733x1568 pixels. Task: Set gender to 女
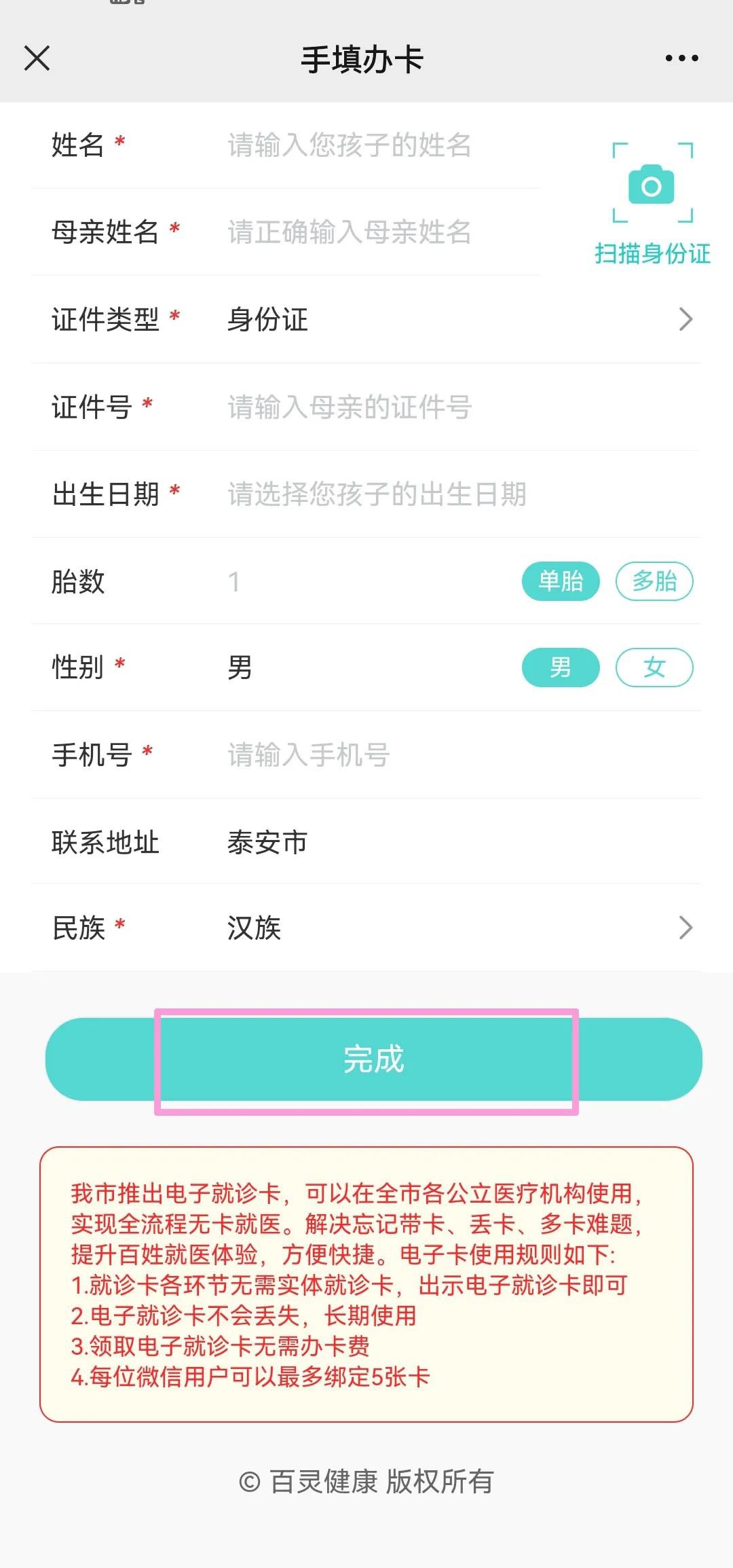tap(654, 668)
